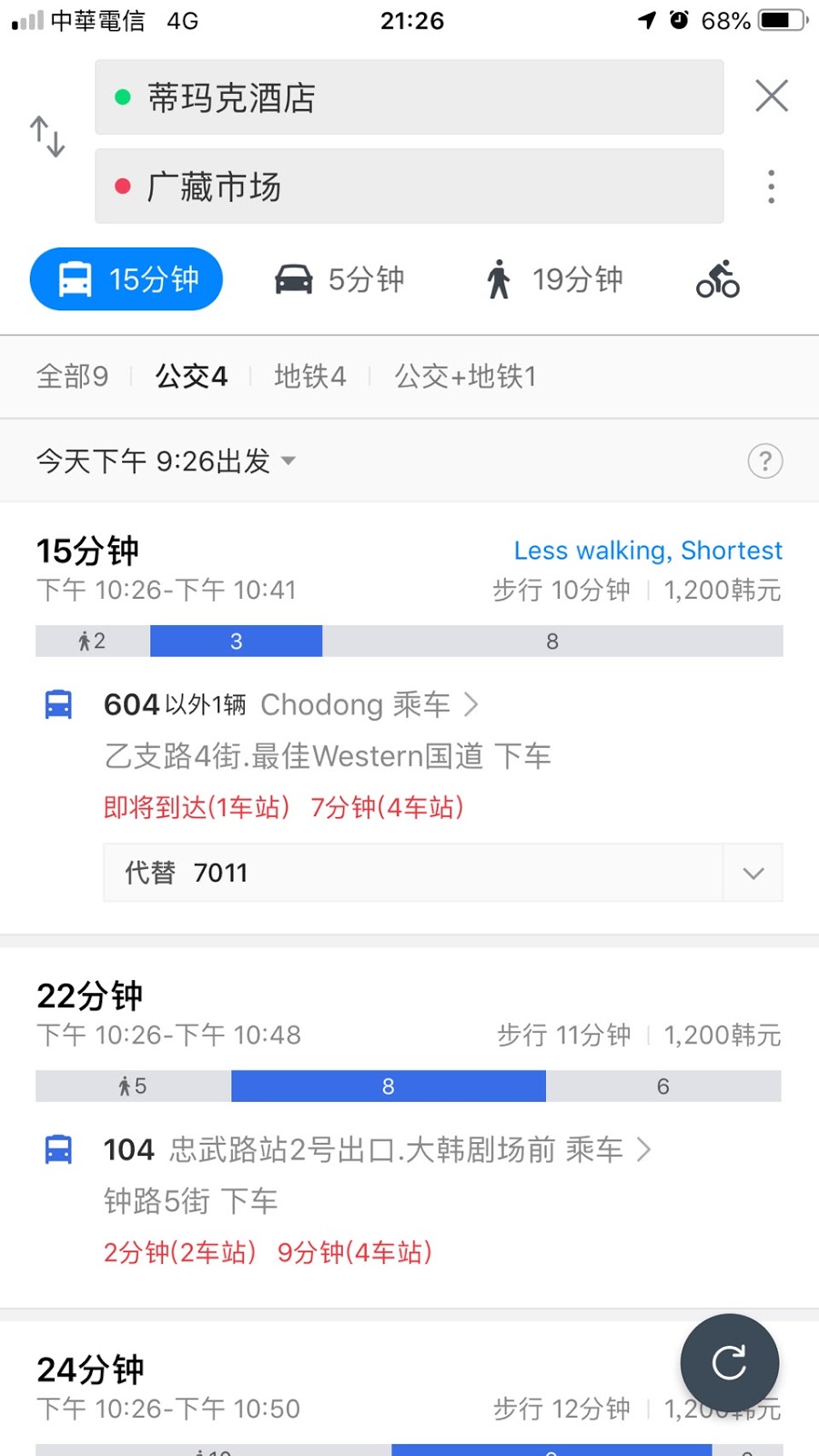
Task: Expand the 代替 7011 alternatives dropdown
Action: (753, 873)
